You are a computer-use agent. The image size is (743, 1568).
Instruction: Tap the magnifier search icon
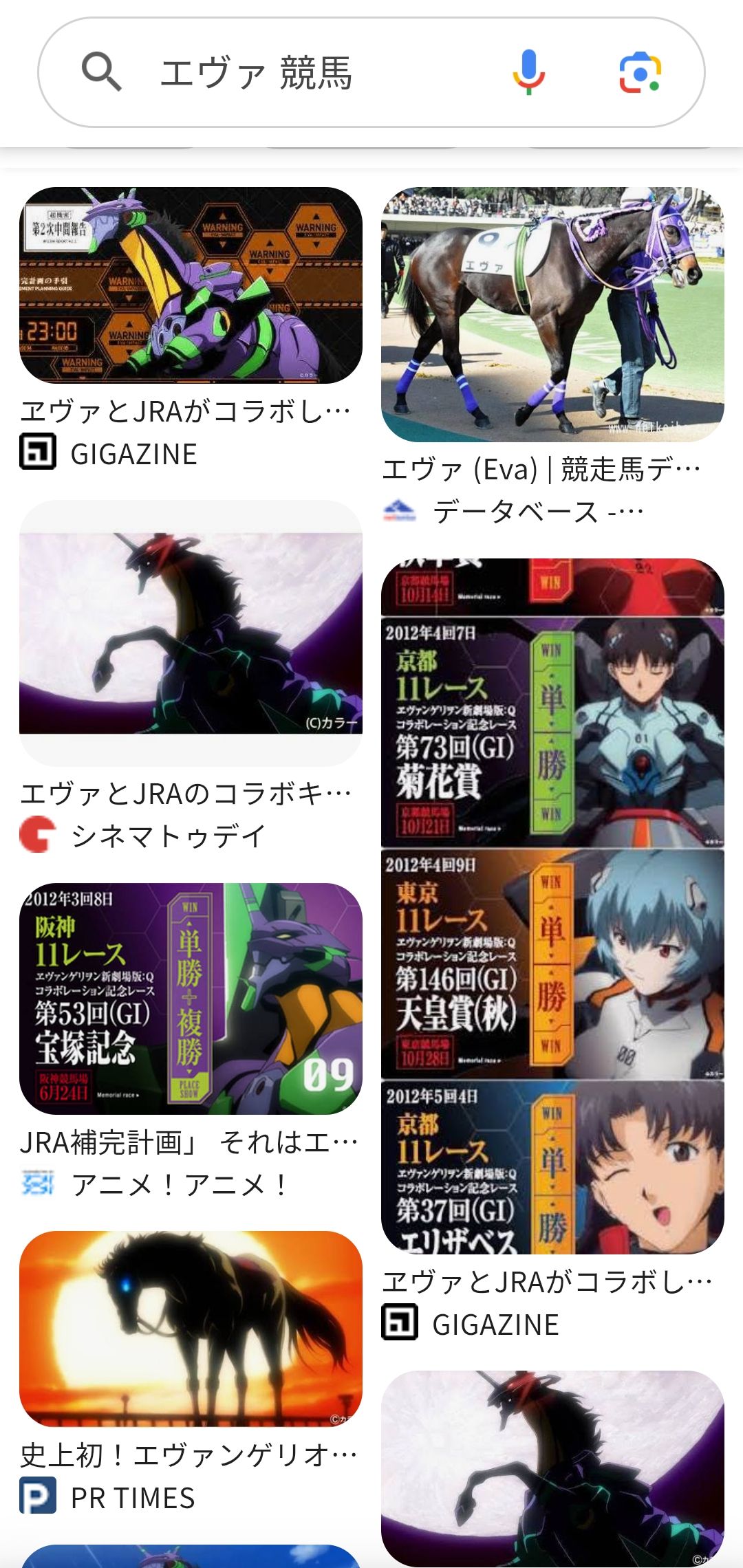102,72
